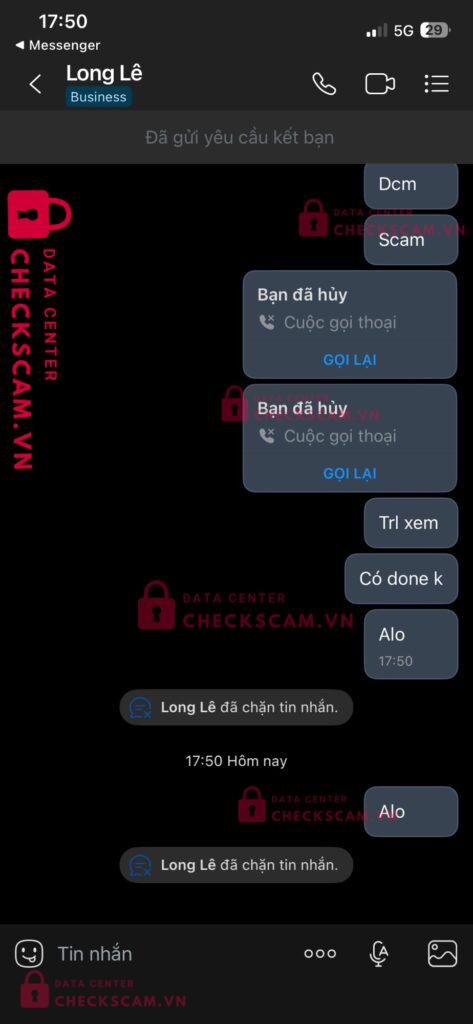
Task: Start a video call with Long Lê
Action: (x=380, y=84)
